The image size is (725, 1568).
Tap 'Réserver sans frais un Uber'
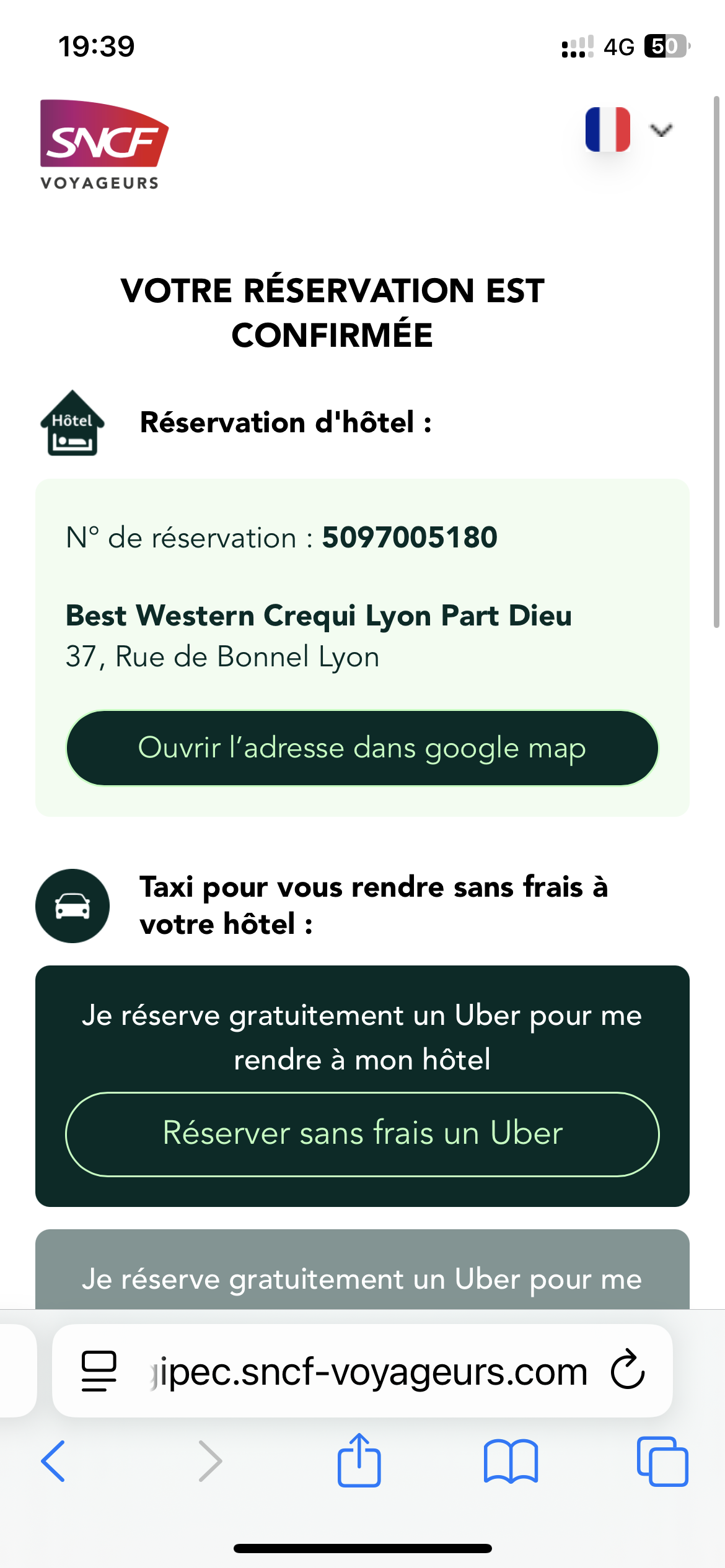point(362,1134)
